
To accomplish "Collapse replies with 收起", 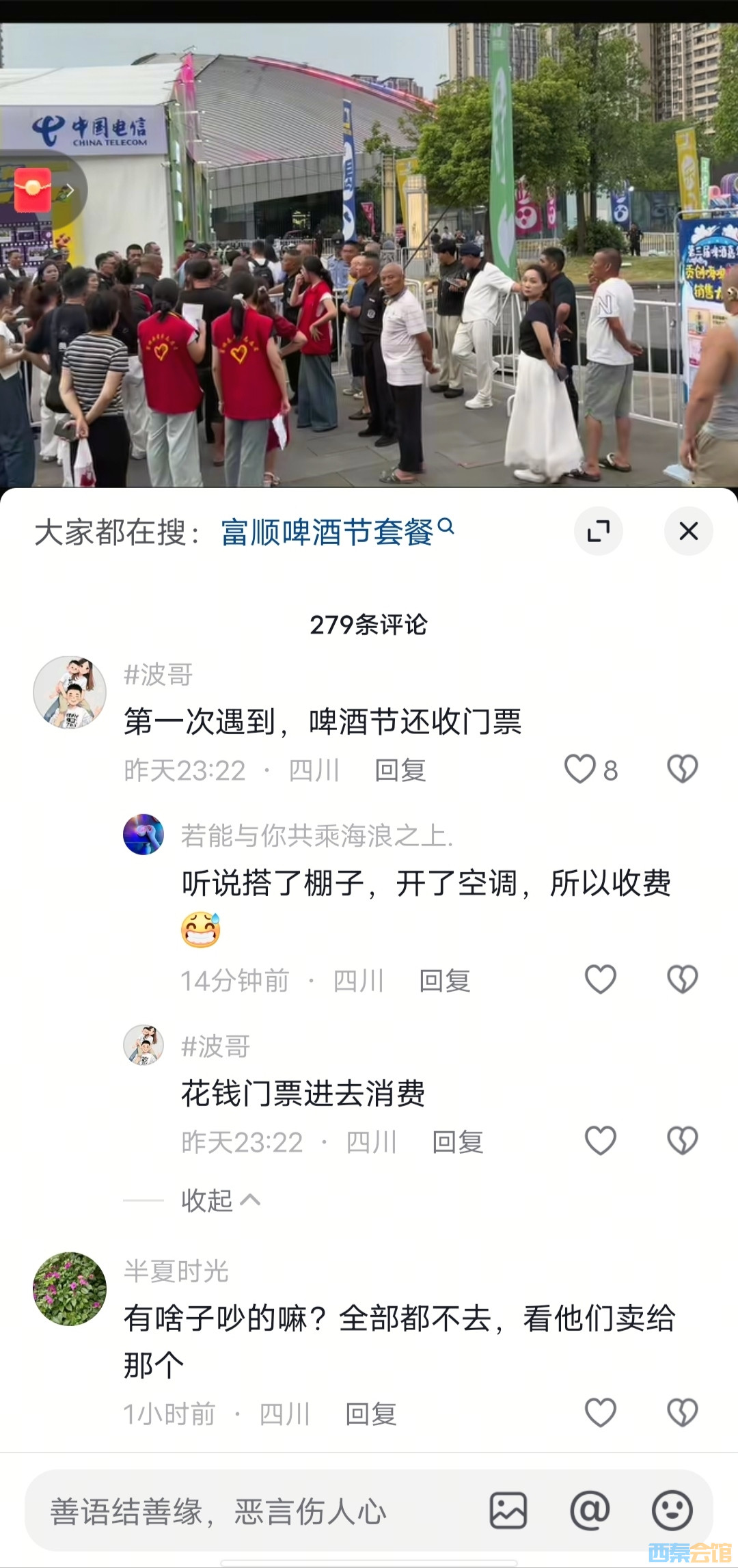I will [x=220, y=1200].
